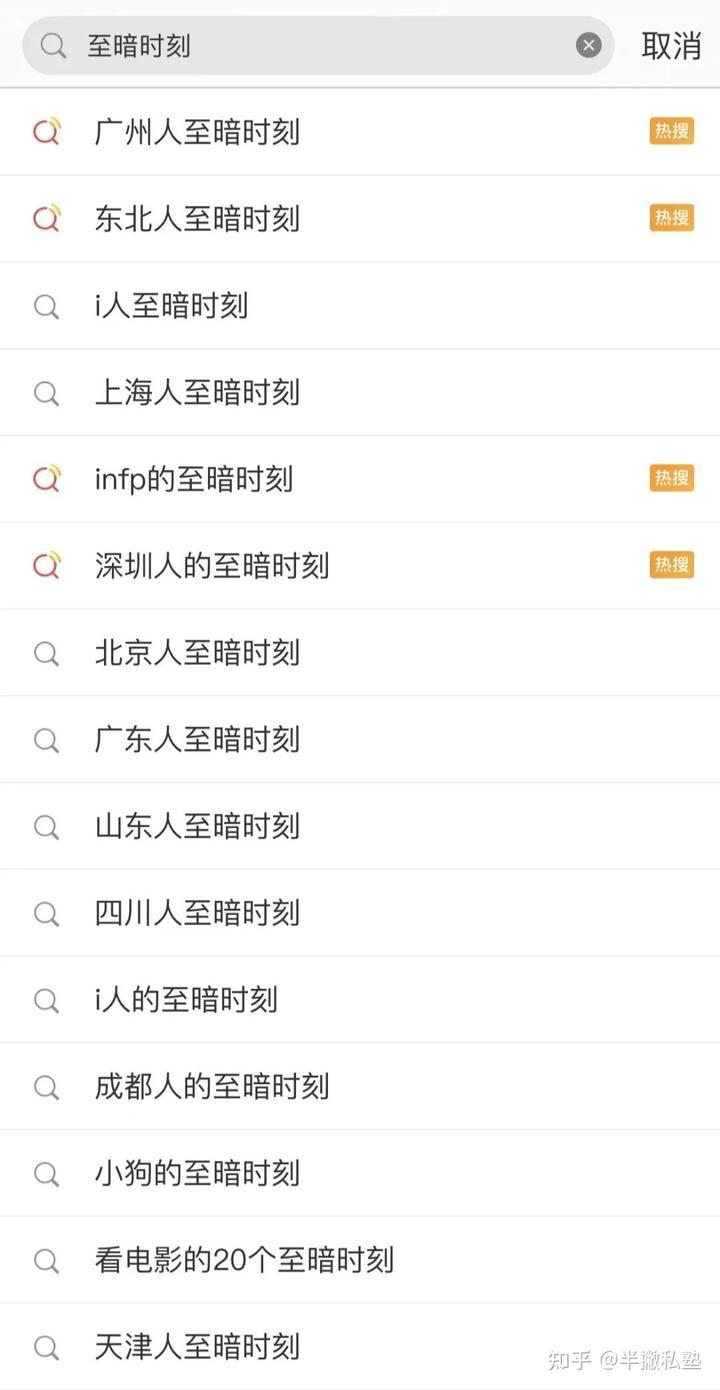Search for 广东人至暗时刻
720x1390 pixels.
(x=197, y=740)
